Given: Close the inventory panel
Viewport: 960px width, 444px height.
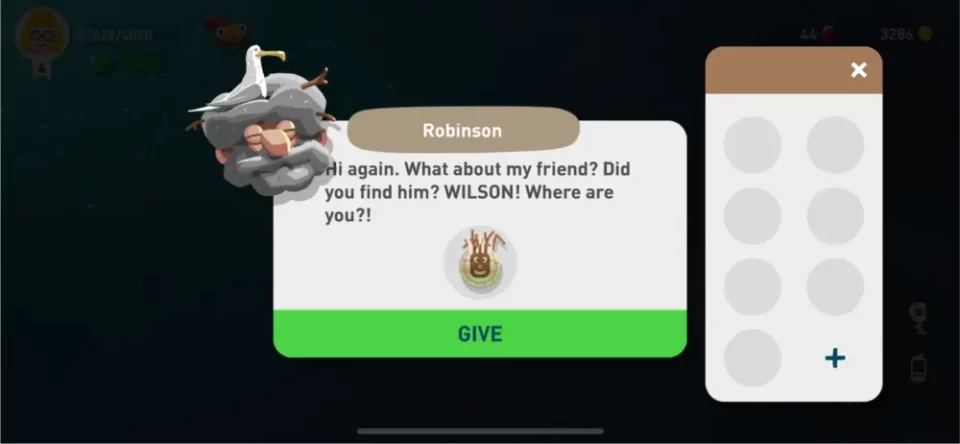Looking at the screenshot, I should tap(858, 70).
